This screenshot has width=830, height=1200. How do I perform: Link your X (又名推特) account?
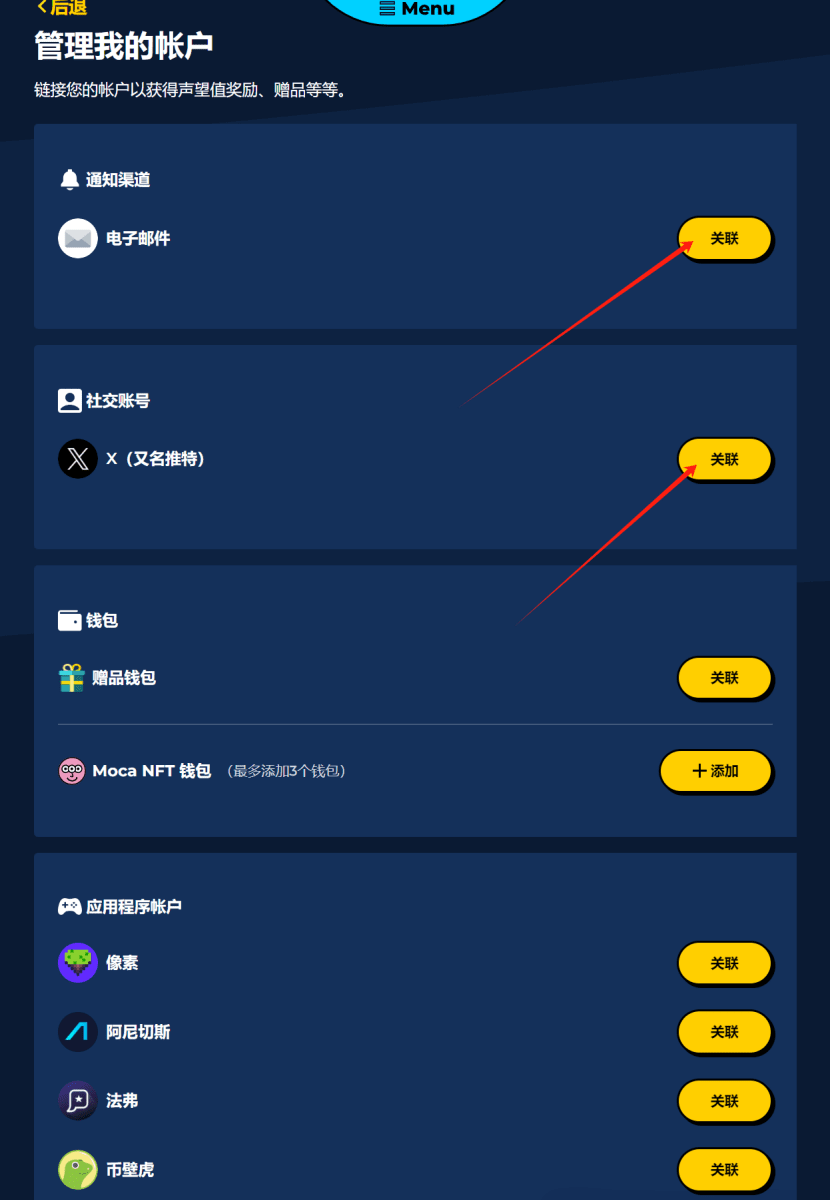click(724, 460)
